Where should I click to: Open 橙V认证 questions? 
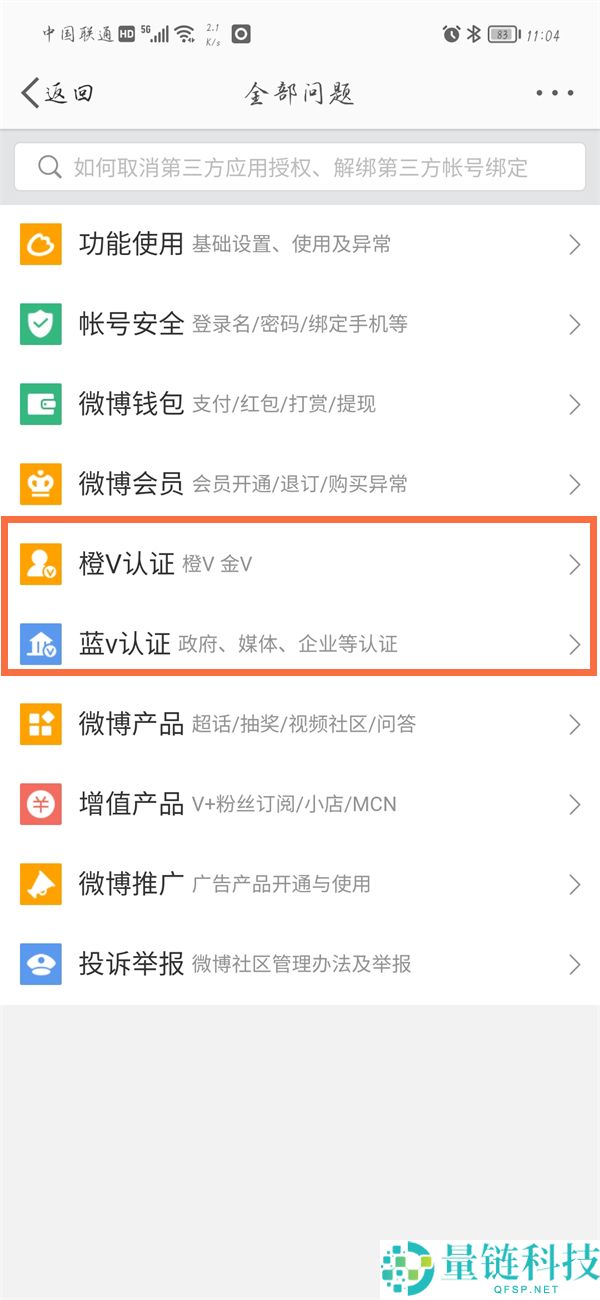coord(300,564)
